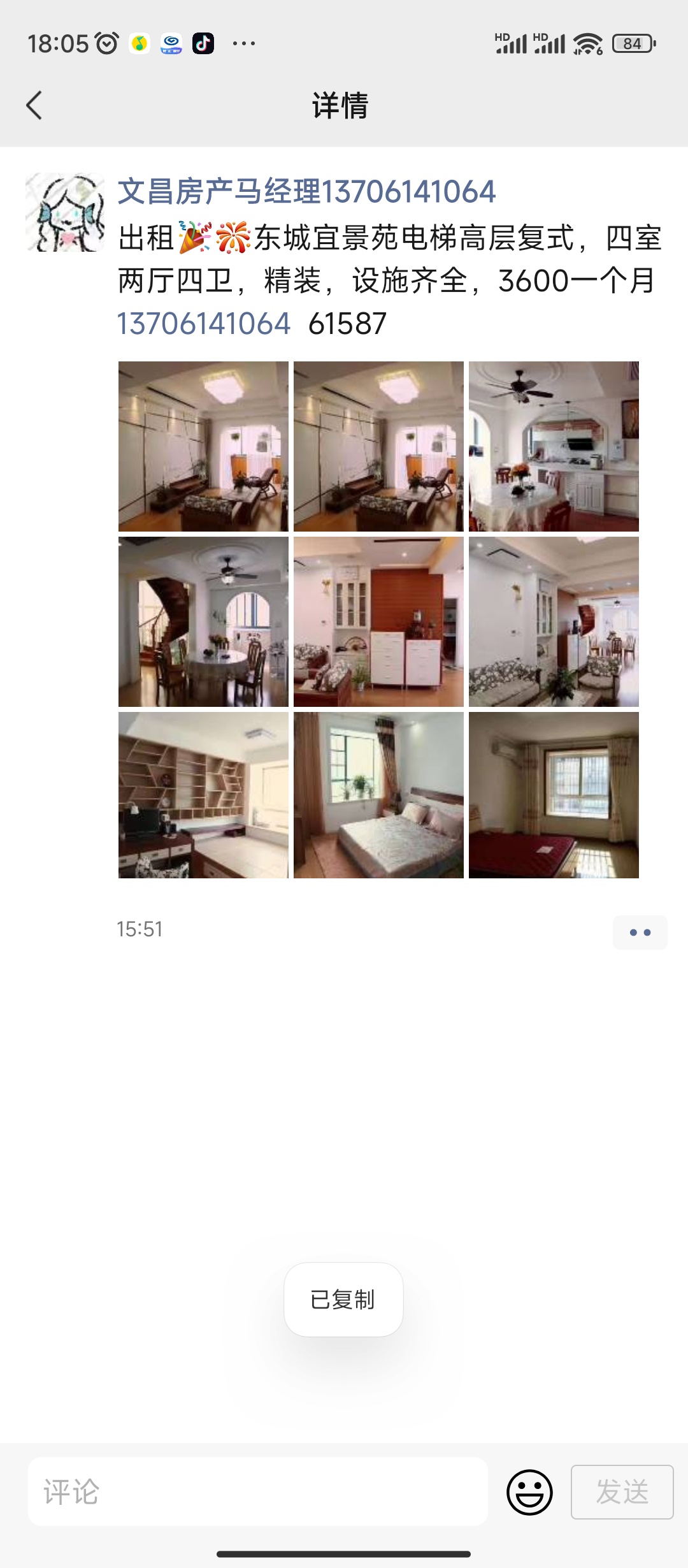Screen dimensions: 688x1568
Task: View bedroom with white bedding photo
Action: 378,795
